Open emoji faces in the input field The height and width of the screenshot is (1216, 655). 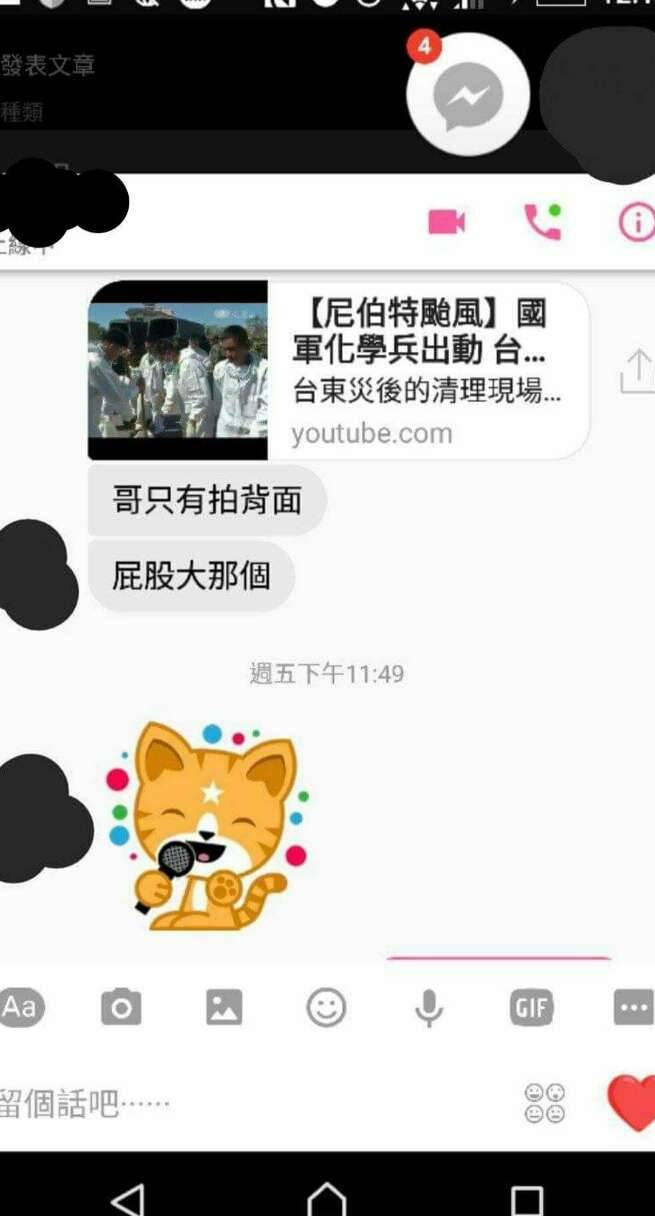[544, 1102]
